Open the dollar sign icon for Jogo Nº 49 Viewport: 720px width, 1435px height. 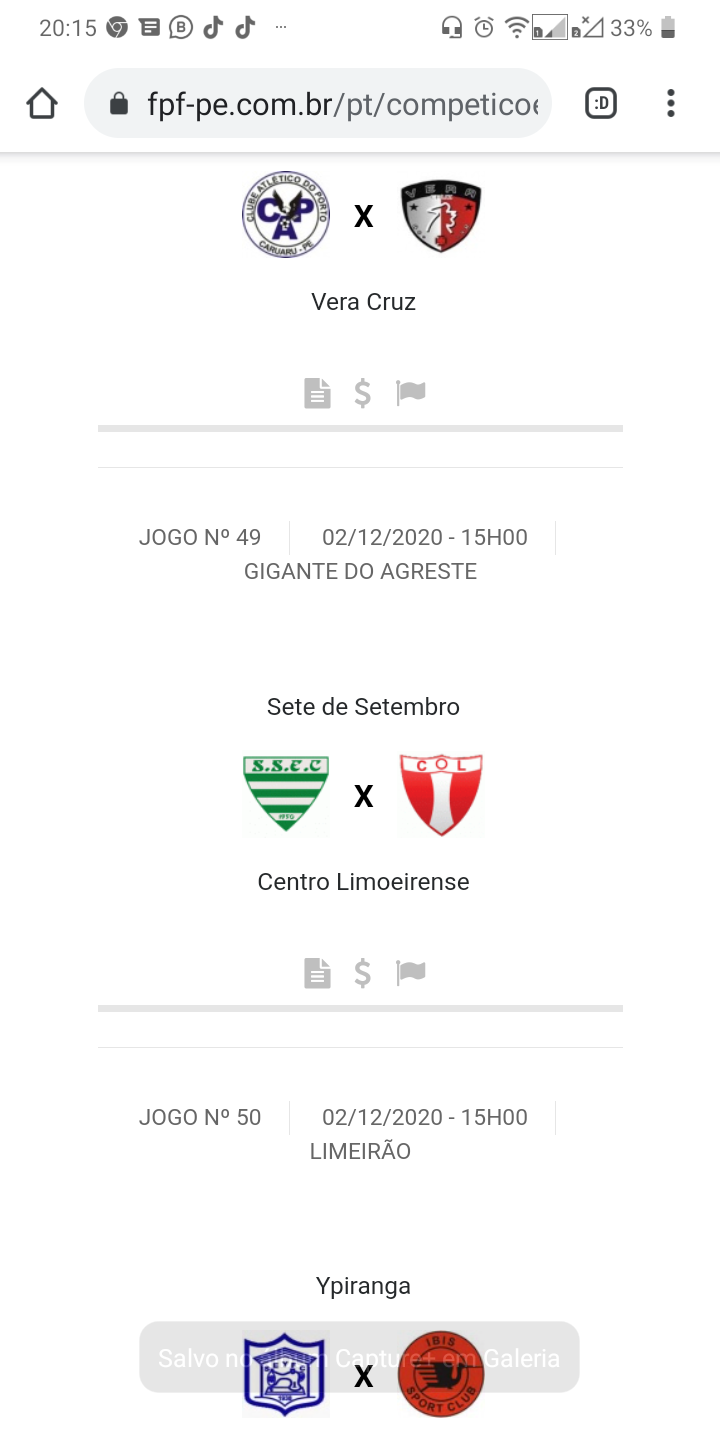click(x=363, y=973)
